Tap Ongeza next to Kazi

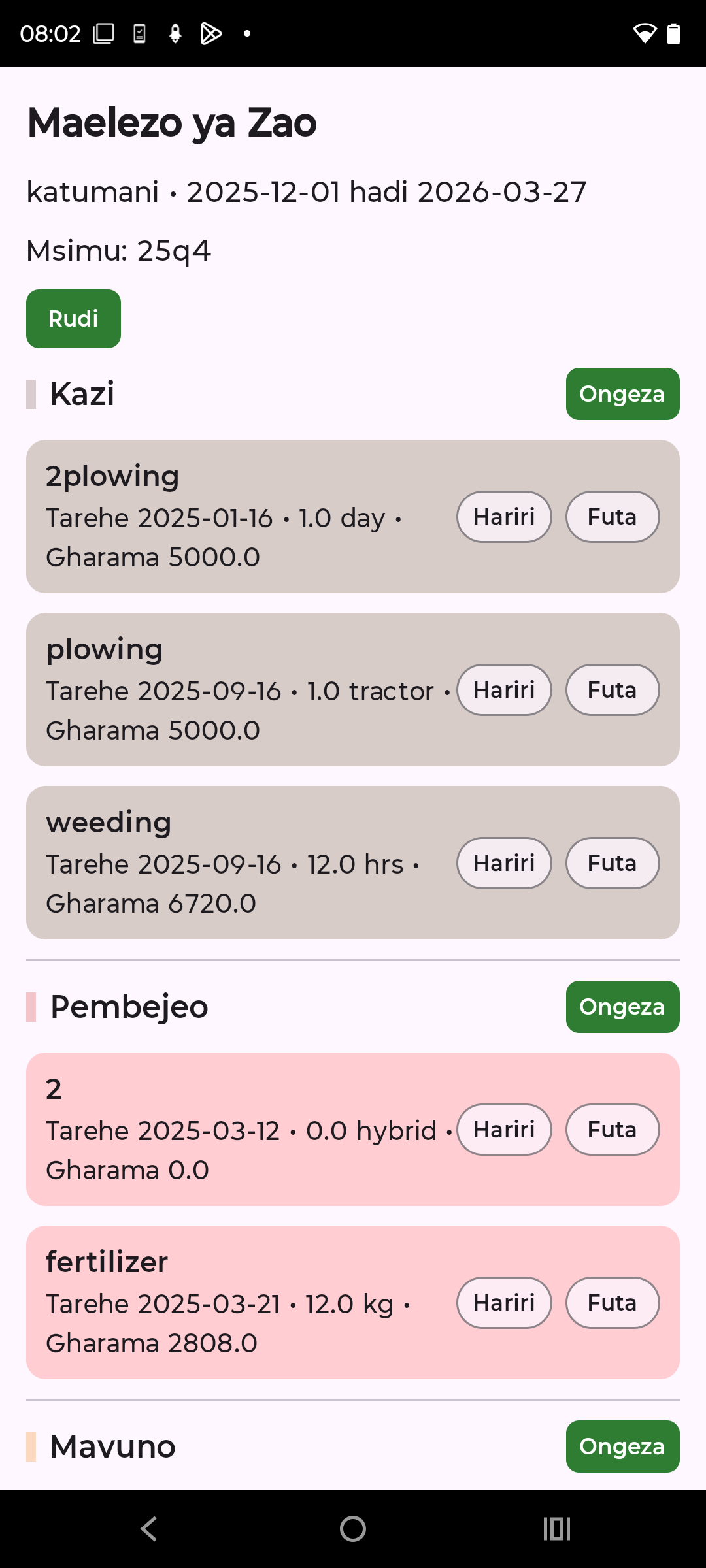pyautogui.click(x=622, y=393)
